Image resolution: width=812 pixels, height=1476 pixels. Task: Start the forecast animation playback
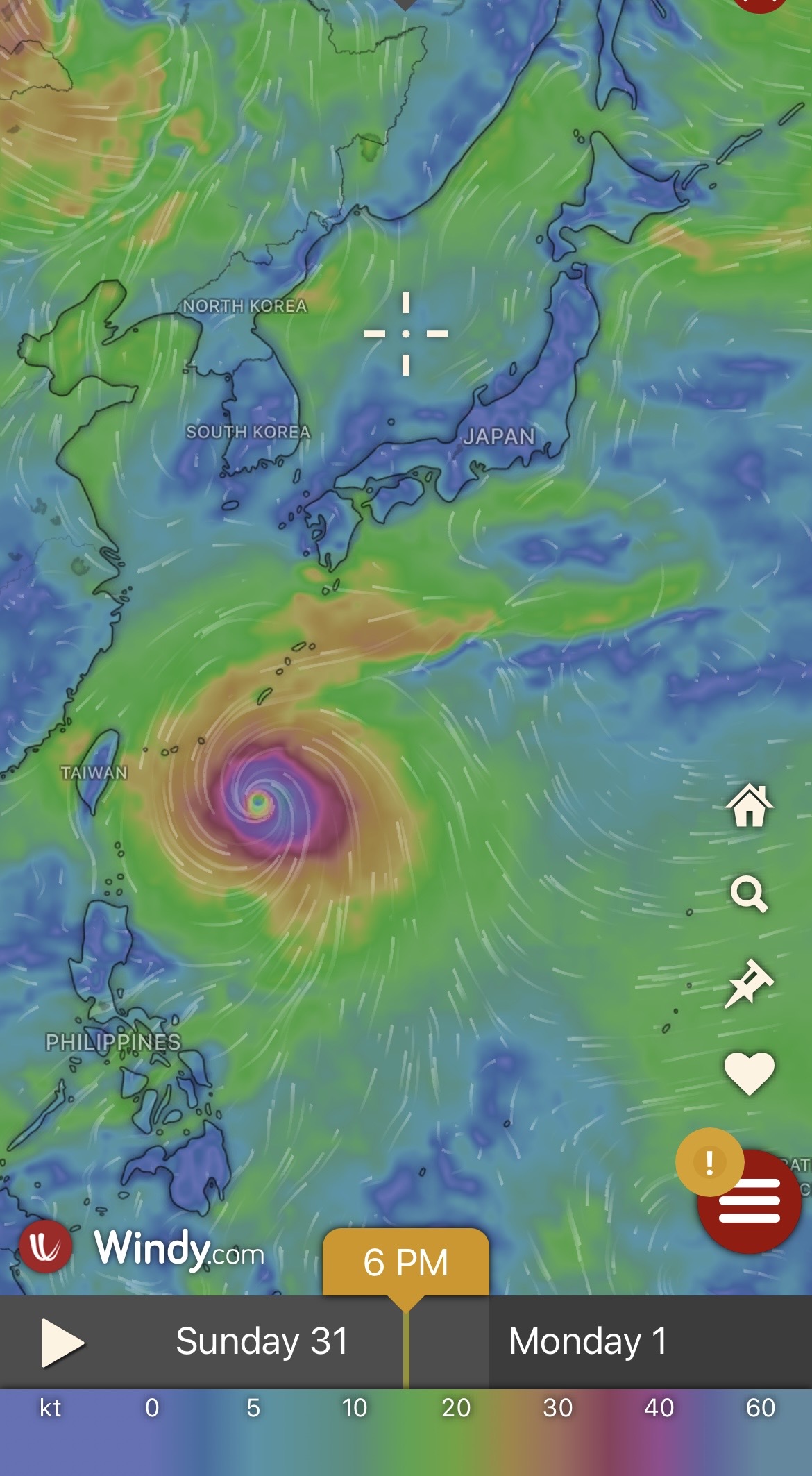62,1343
